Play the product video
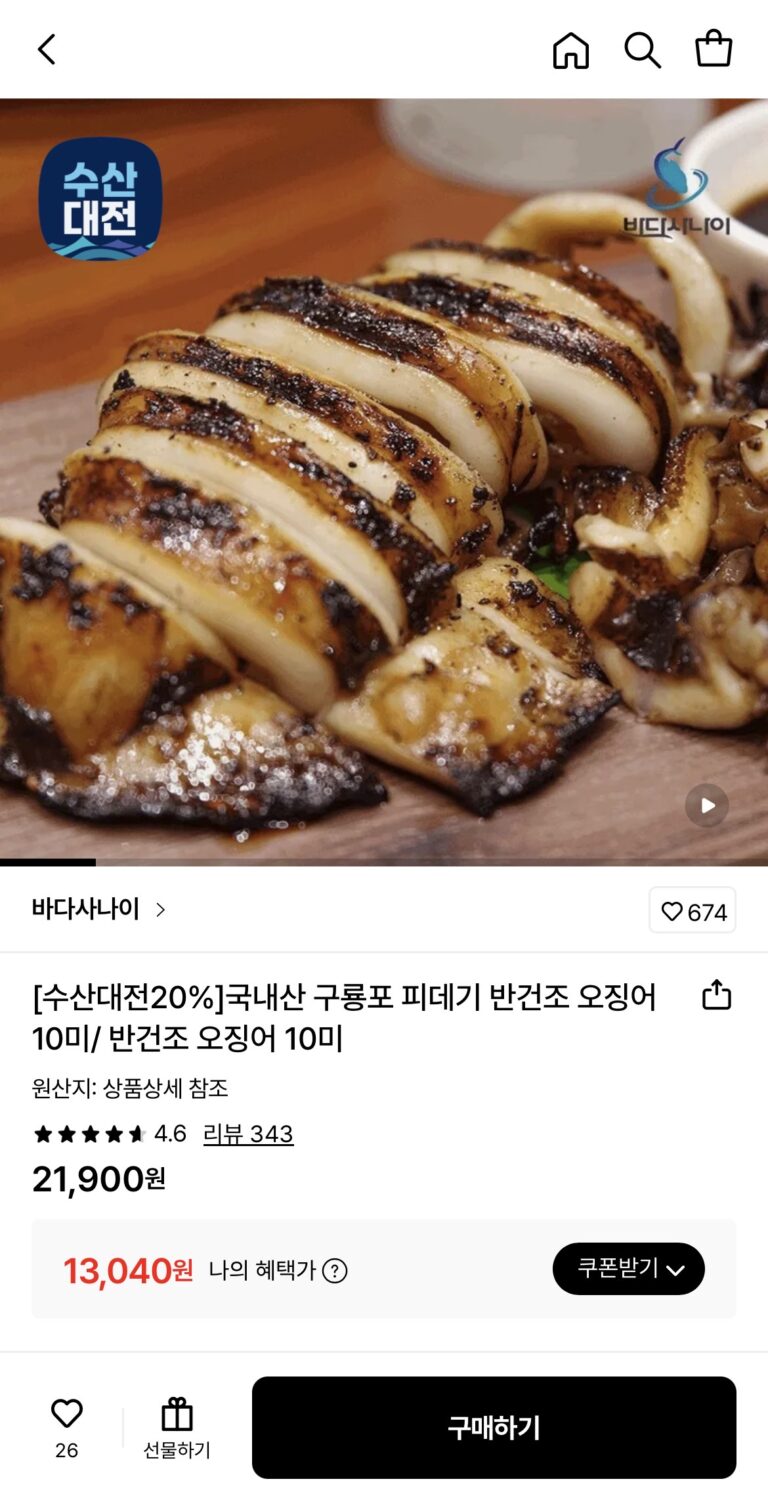The height and width of the screenshot is (1494, 768). tap(707, 805)
